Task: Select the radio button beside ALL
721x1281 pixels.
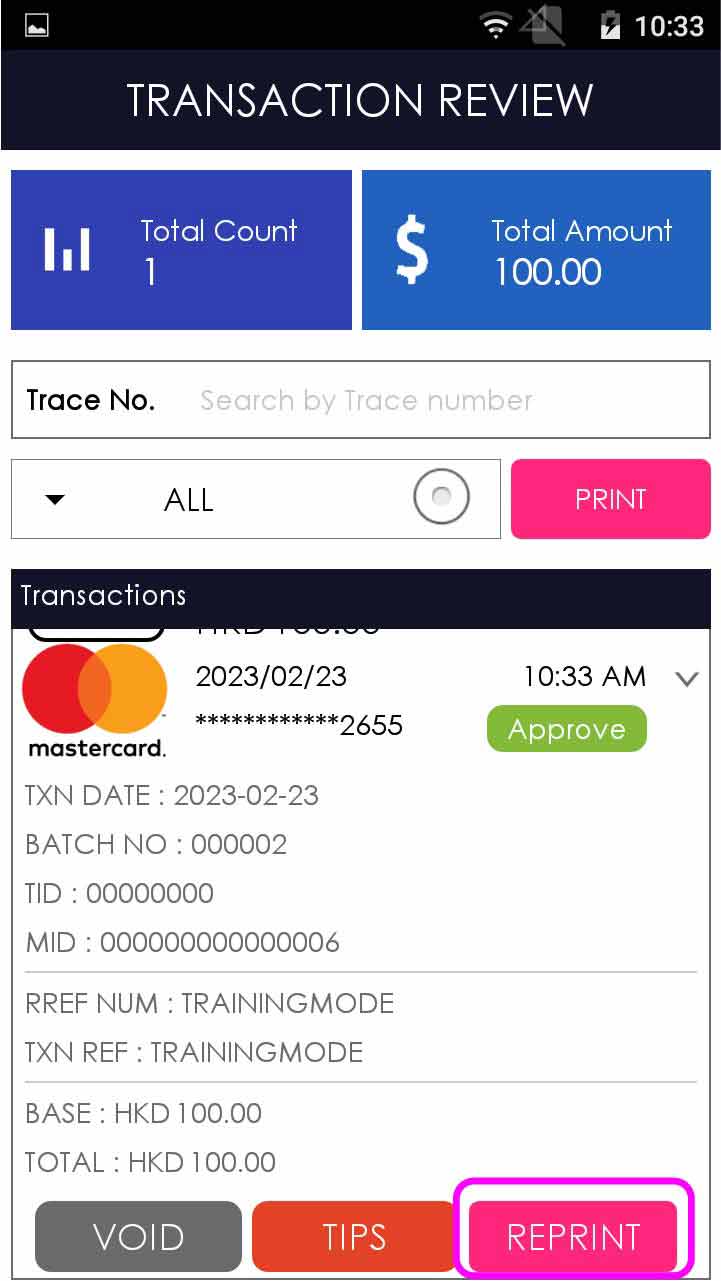Action: click(441, 497)
